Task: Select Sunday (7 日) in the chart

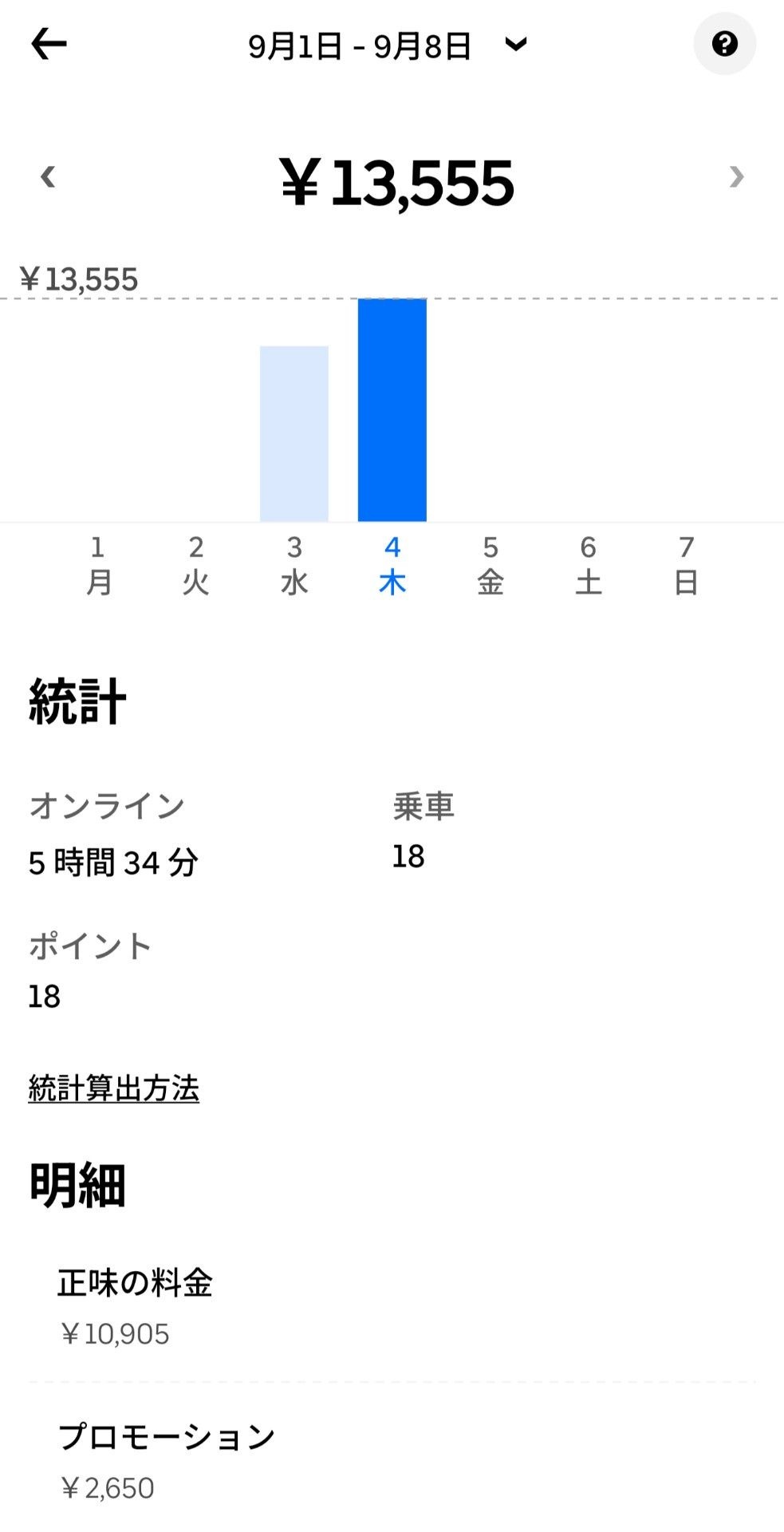Action: click(686, 566)
